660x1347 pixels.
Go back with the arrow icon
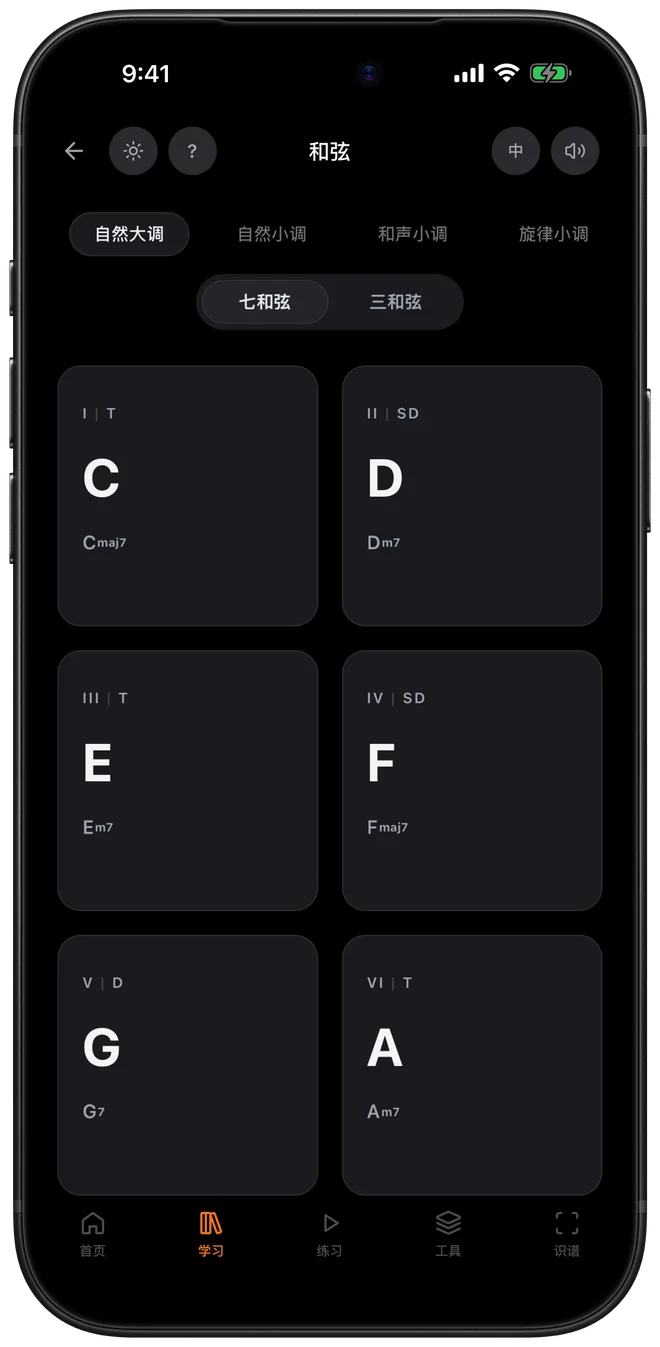click(74, 151)
